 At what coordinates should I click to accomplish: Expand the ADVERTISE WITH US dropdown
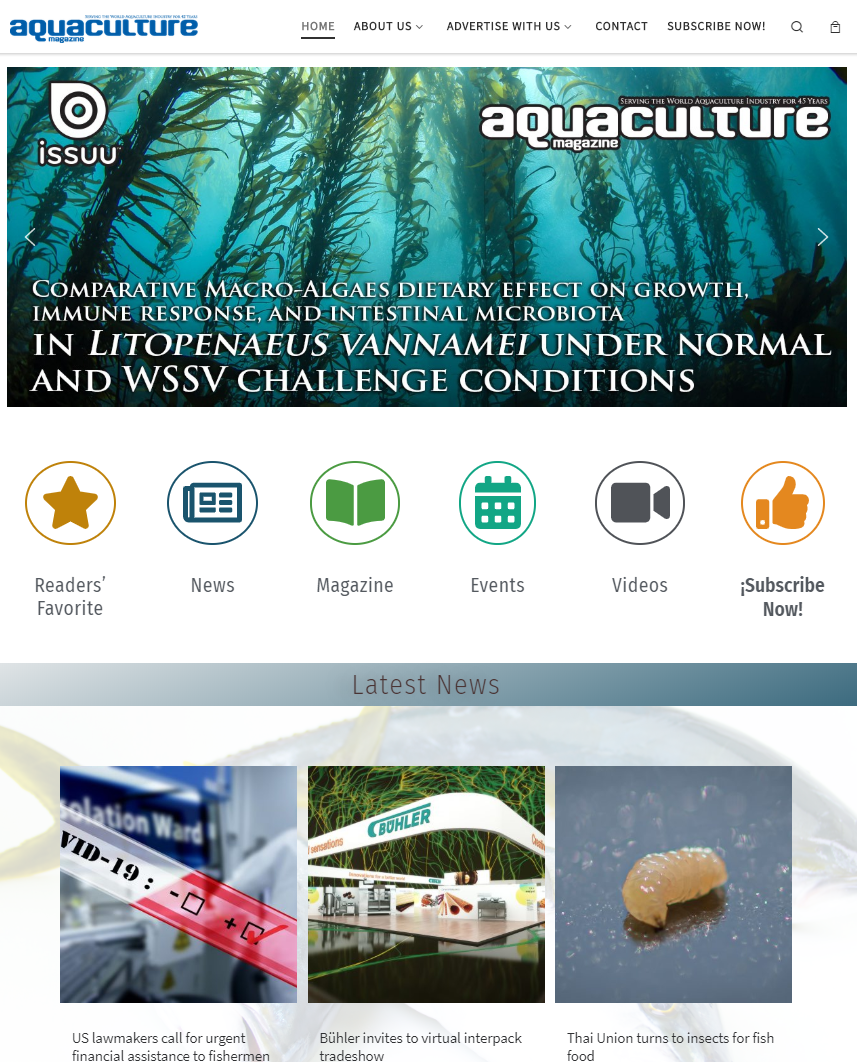[509, 27]
